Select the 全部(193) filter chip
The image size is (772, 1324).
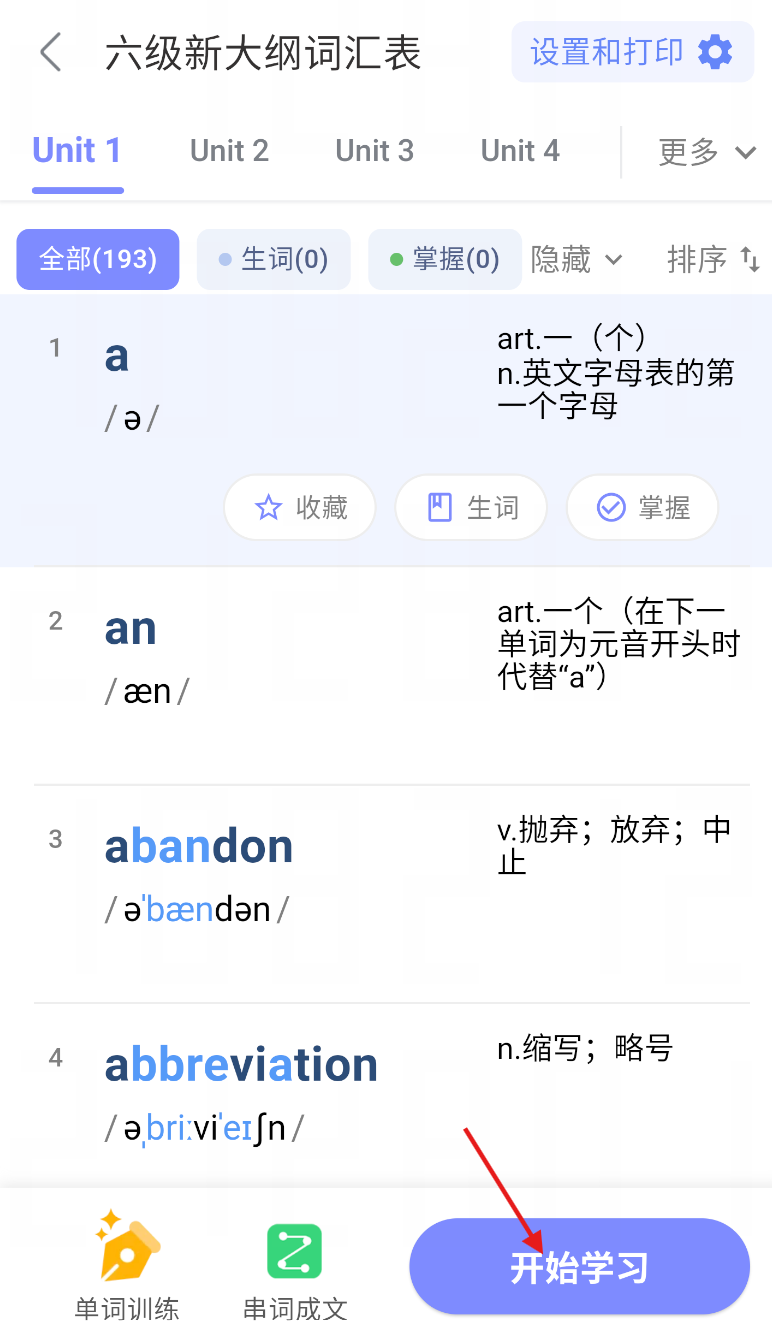pyautogui.click(x=98, y=260)
